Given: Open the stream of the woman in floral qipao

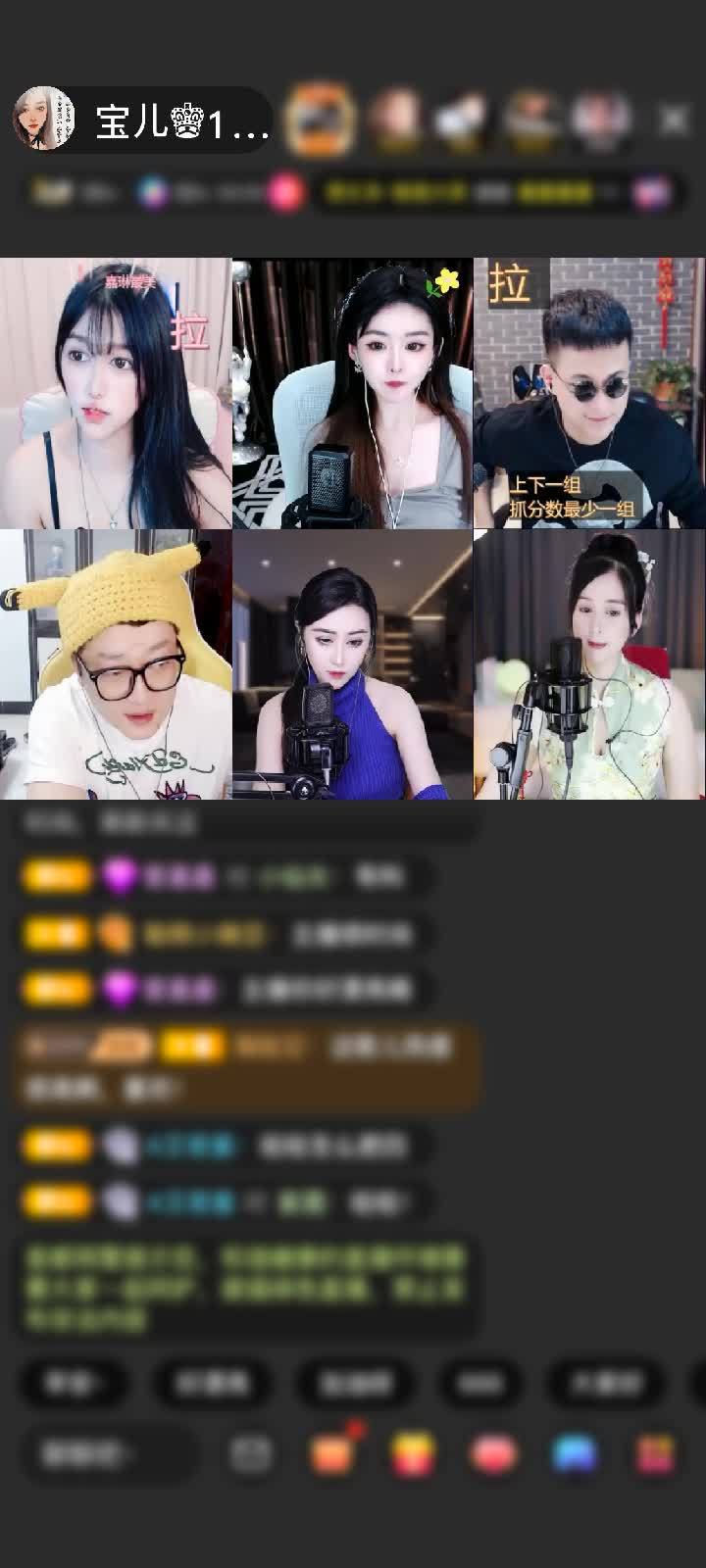Looking at the screenshot, I should [589, 664].
